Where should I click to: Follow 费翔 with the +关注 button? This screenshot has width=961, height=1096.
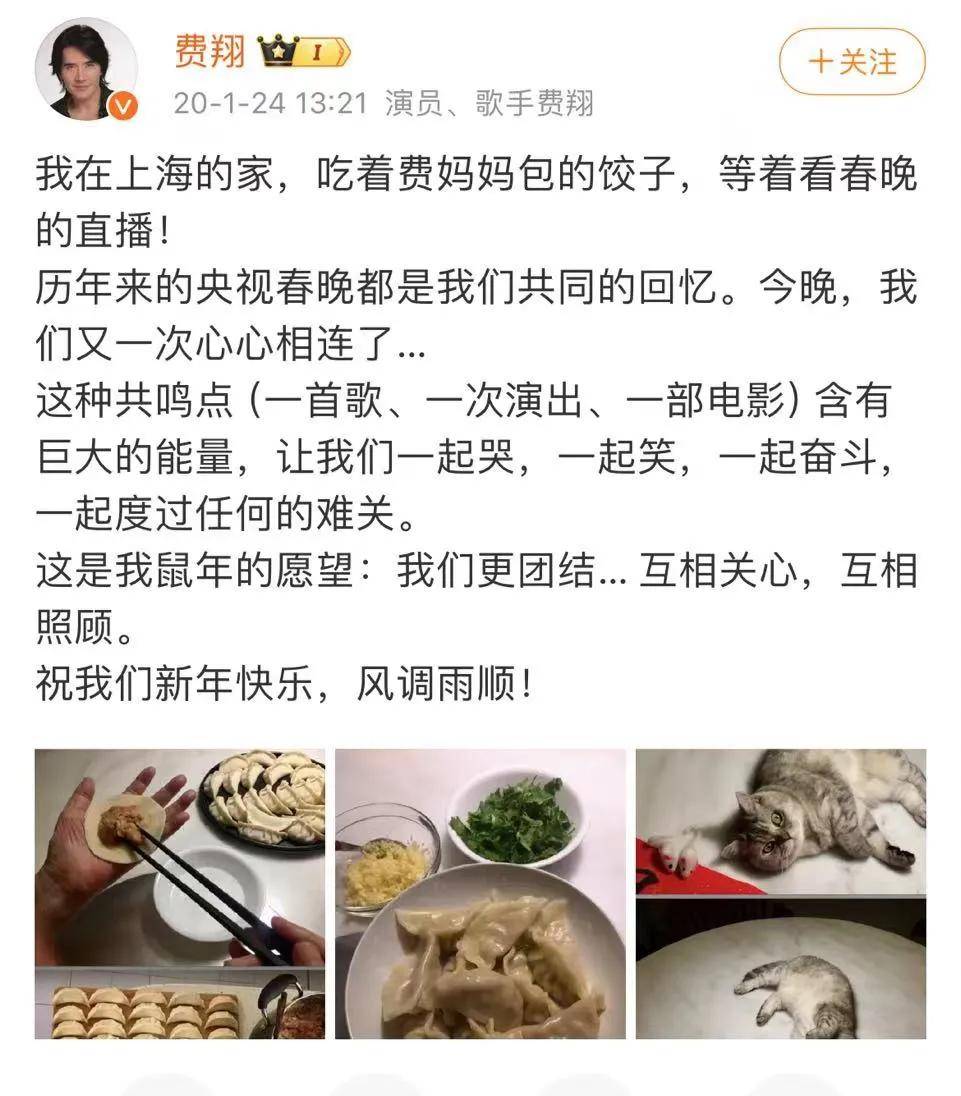pyautogui.click(x=852, y=63)
